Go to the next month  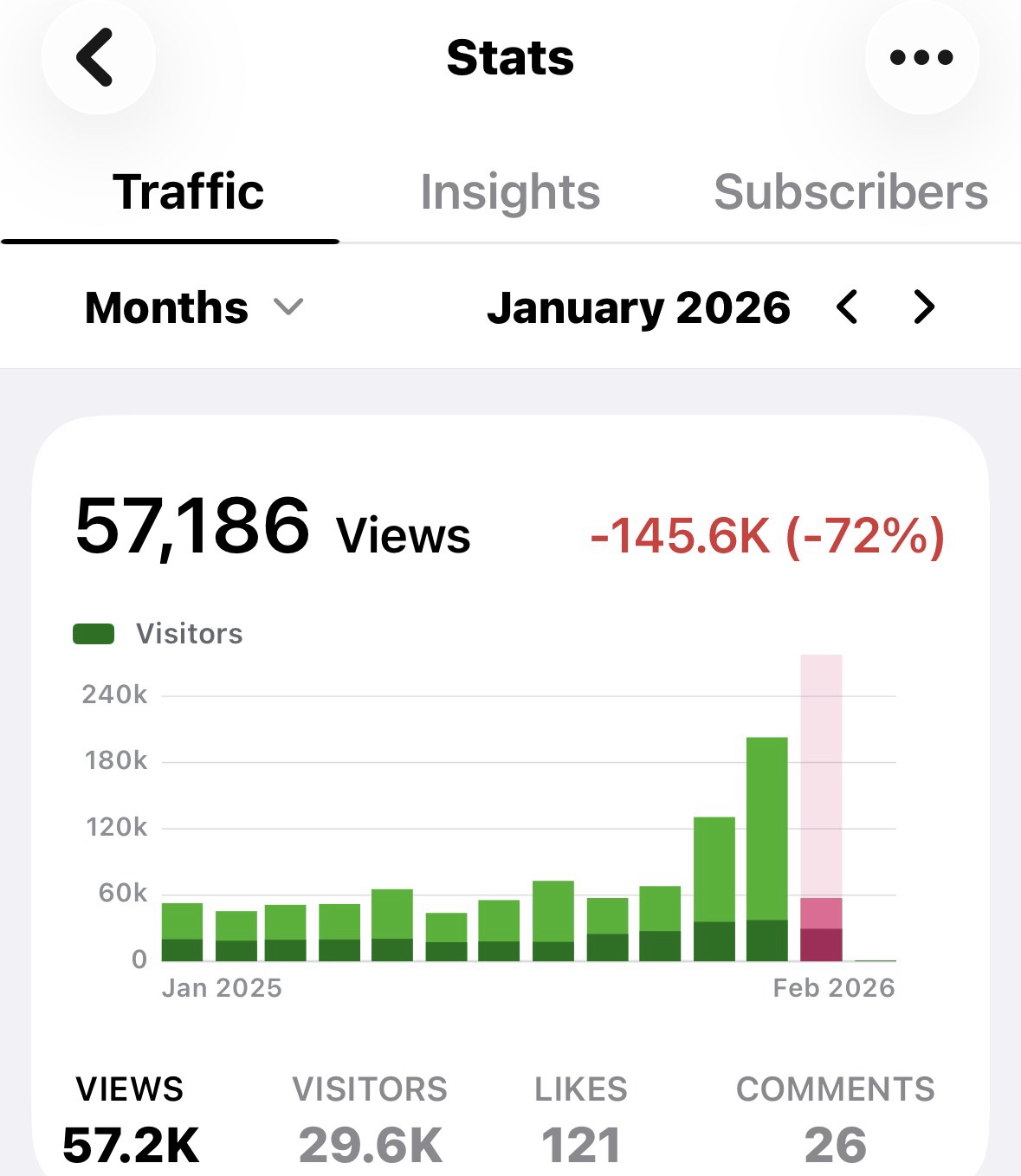coord(924,307)
